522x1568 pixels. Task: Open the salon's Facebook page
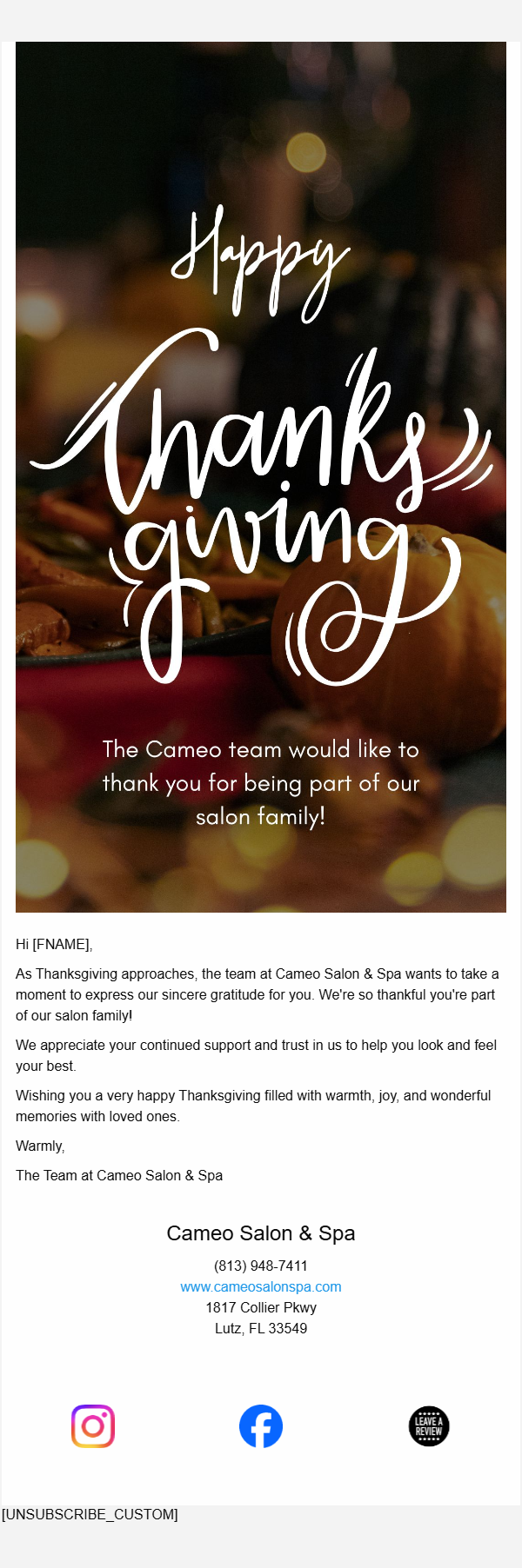[x=261, y=1426]
